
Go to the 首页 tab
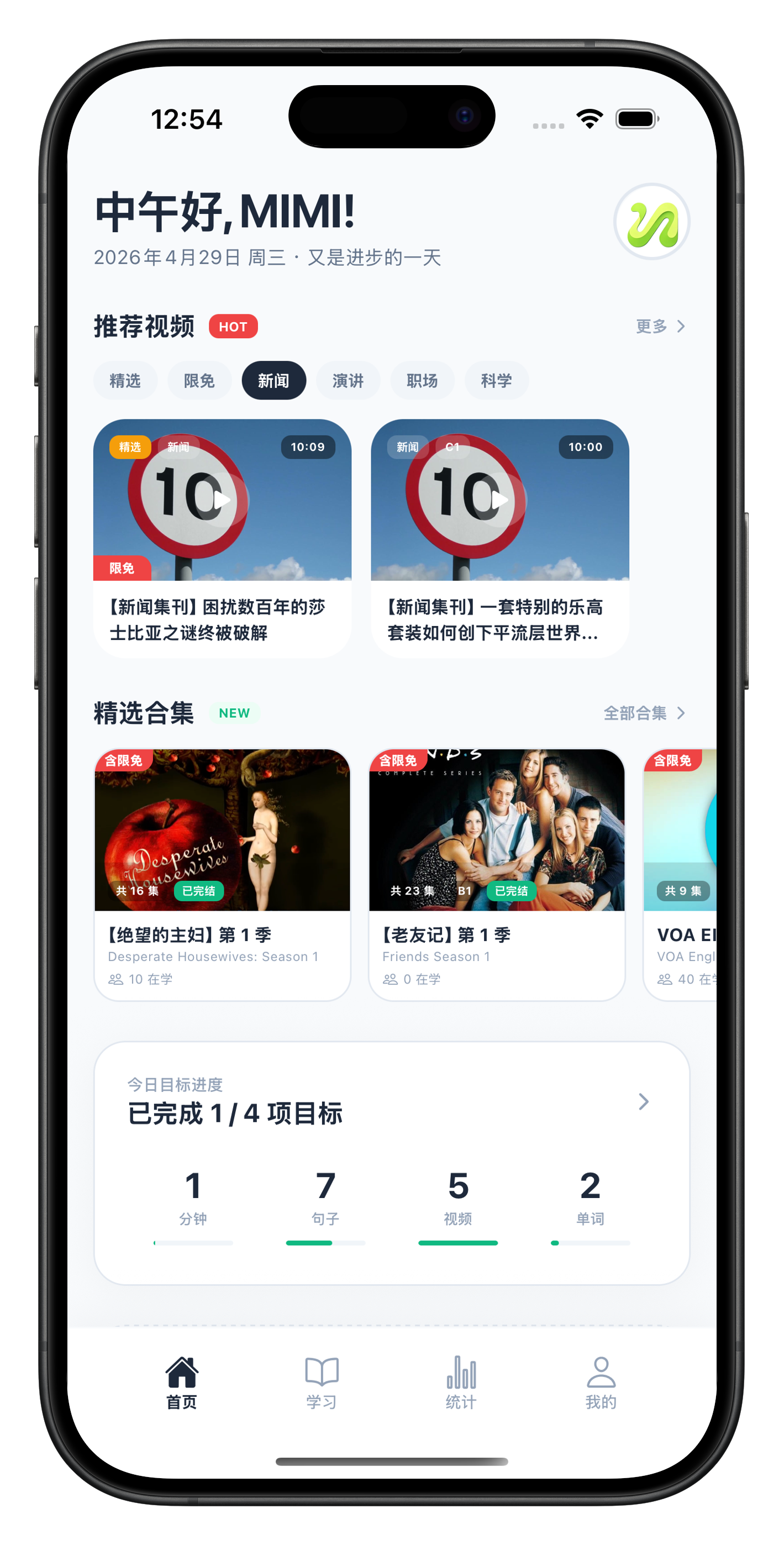pos(182,1383)
